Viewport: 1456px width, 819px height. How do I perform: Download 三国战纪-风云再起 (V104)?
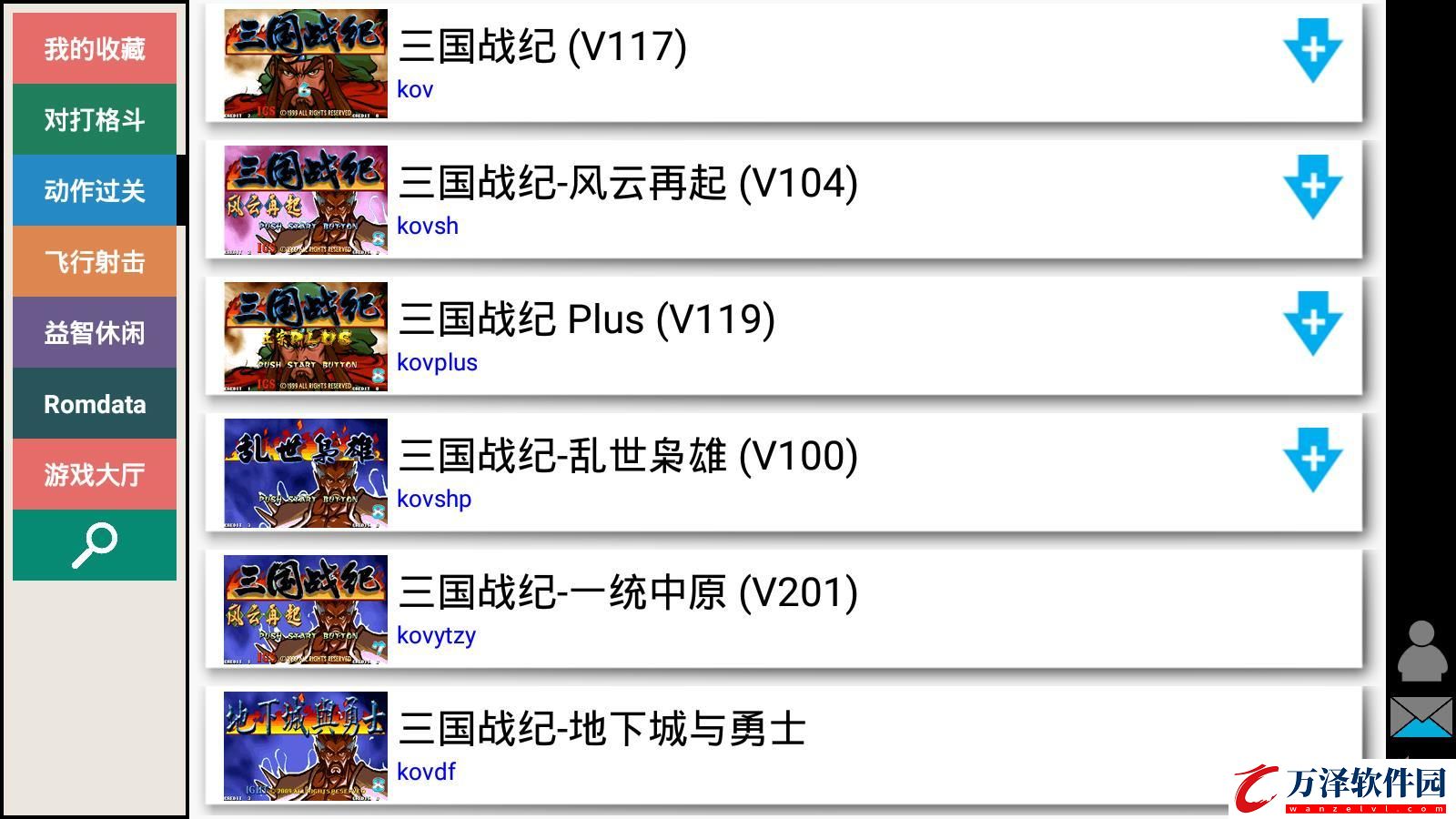click(1312, 187)
